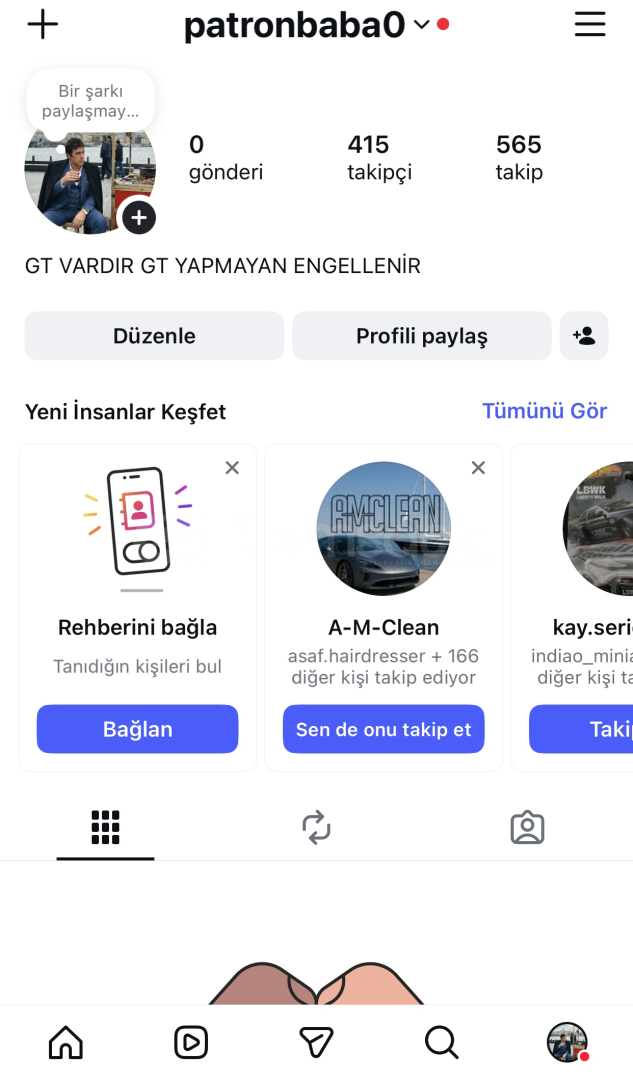This screenshot has height=1080, width=633.
Task: Switch to the reposts tab
Action: tap(316, 827)
